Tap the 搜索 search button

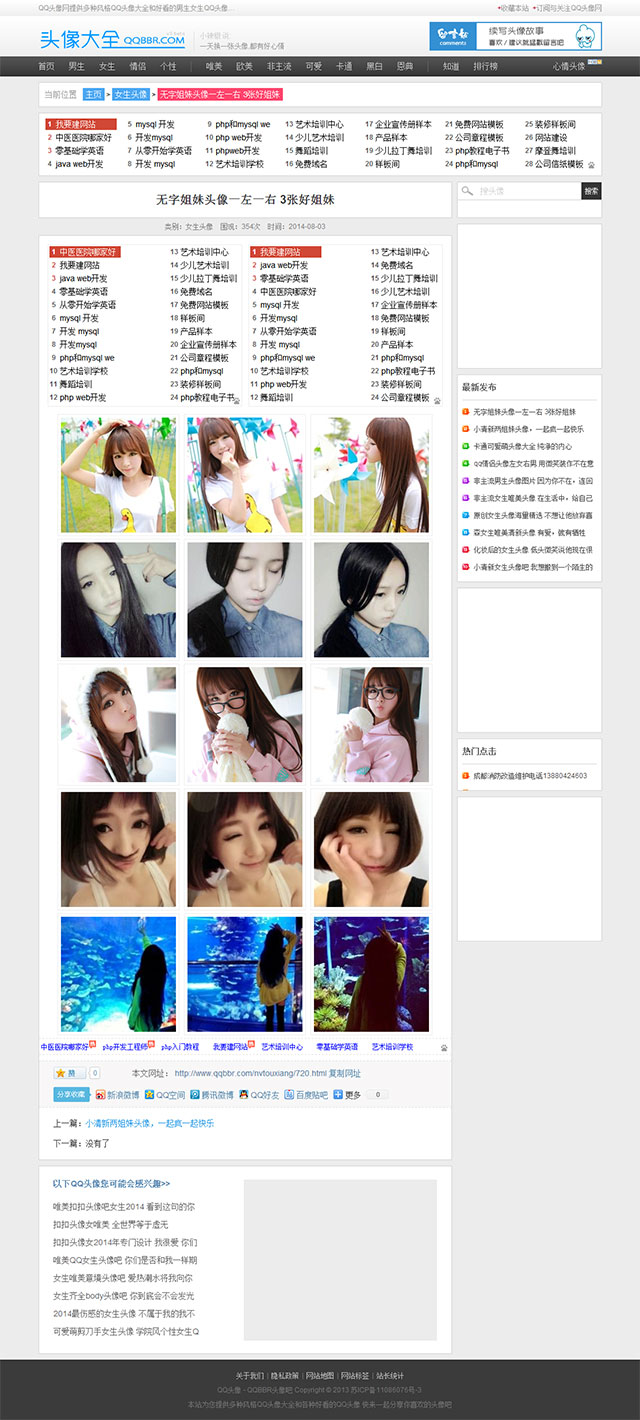point(591,190)
